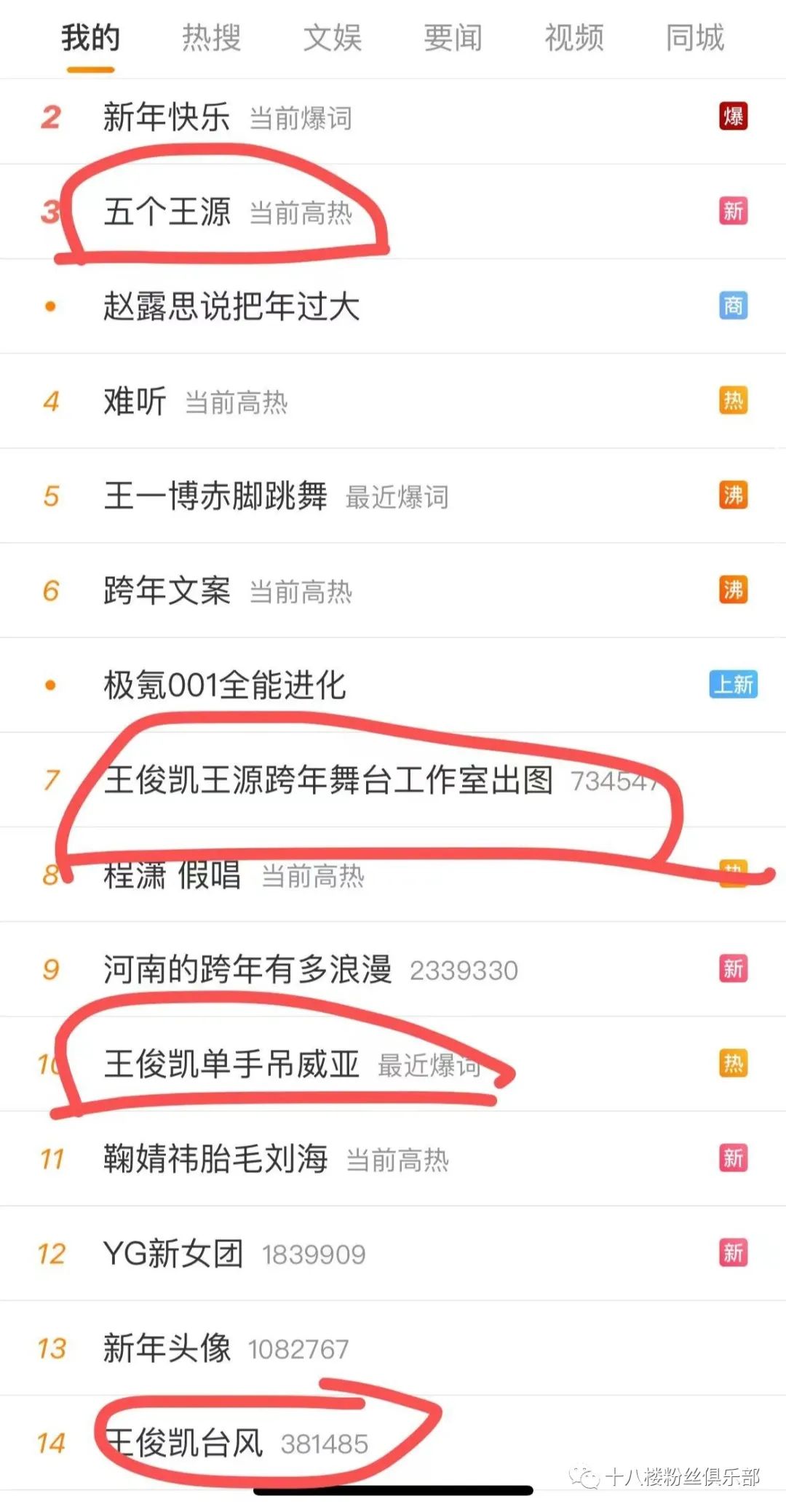Open the 赵露思说把年过大 topic
Viewport: 786px width, 1512px height.
(393, 306)
